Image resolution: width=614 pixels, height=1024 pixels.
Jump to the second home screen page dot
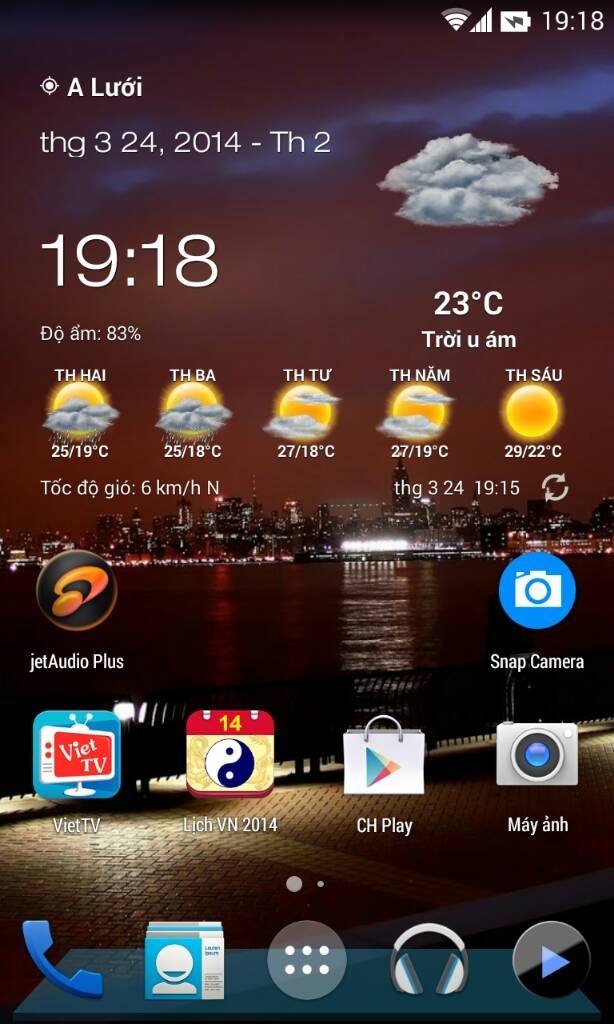tap(320, 884)
